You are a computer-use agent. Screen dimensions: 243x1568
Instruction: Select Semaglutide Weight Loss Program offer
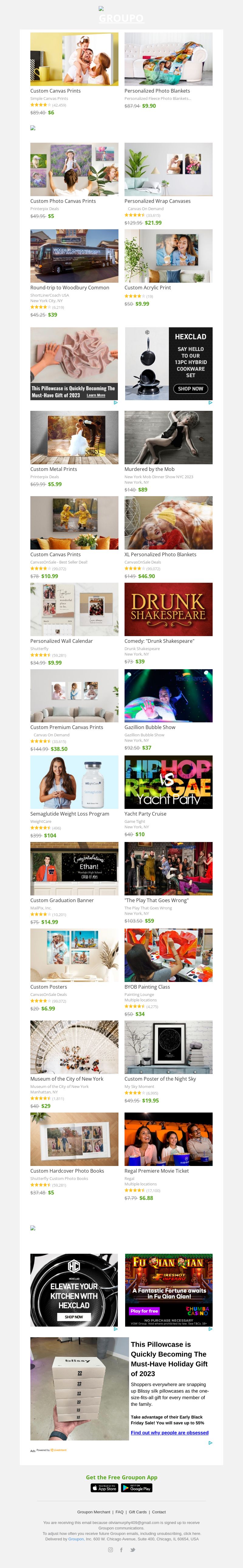tap(74, 782)
